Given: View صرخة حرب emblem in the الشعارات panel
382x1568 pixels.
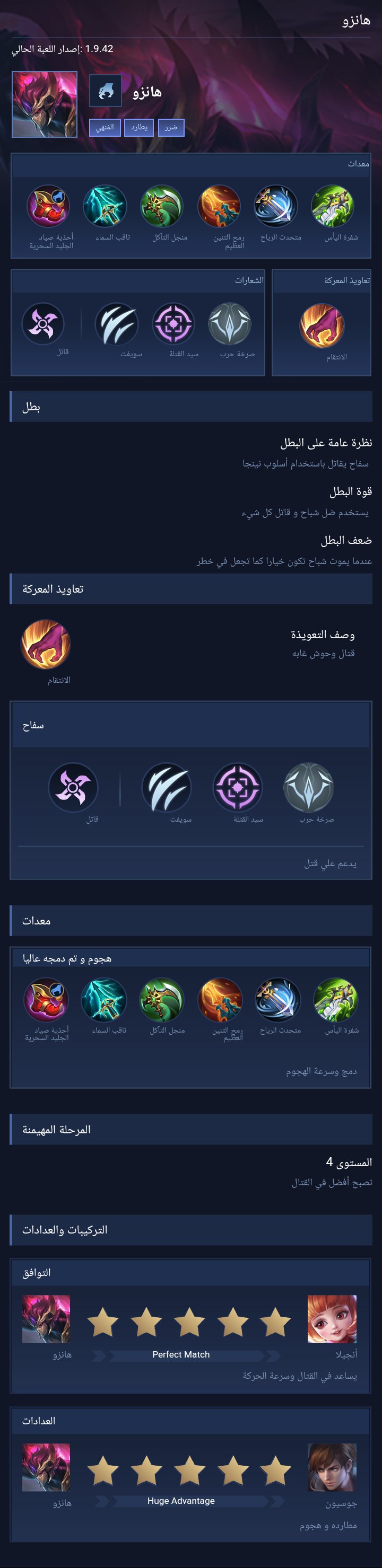Looking at the screenshot, I should [x=229, y=324].
